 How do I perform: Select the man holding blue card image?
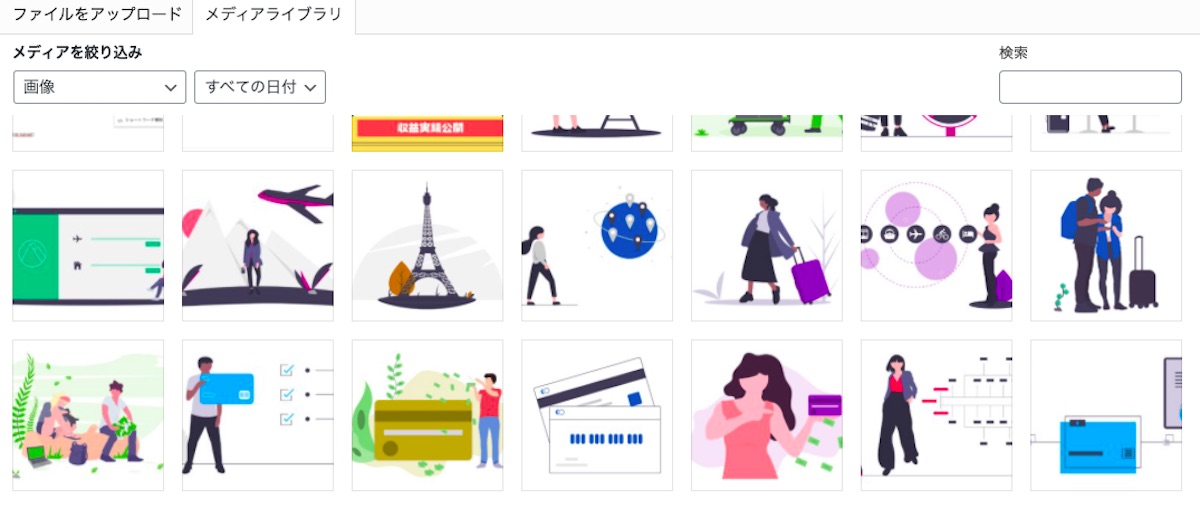[x=258, y=415]
